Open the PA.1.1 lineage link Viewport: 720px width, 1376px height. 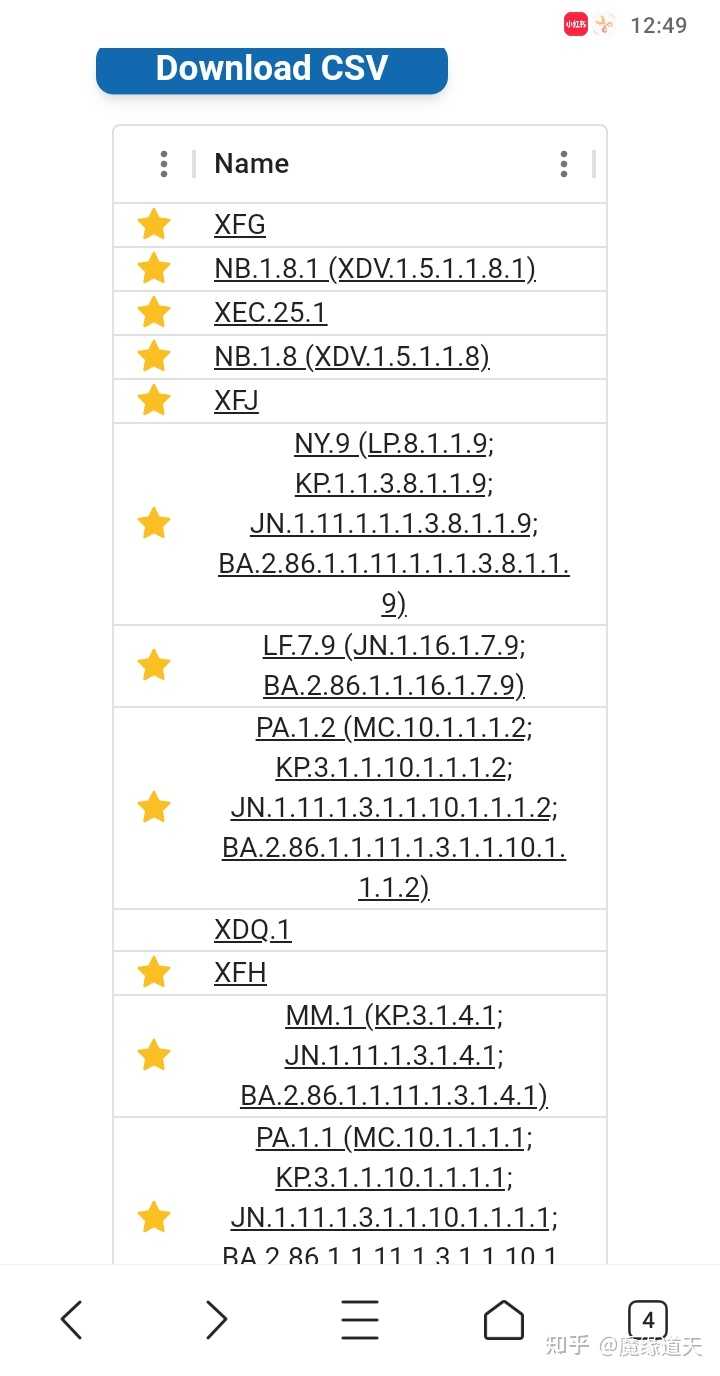click(x=394, y=1198)
